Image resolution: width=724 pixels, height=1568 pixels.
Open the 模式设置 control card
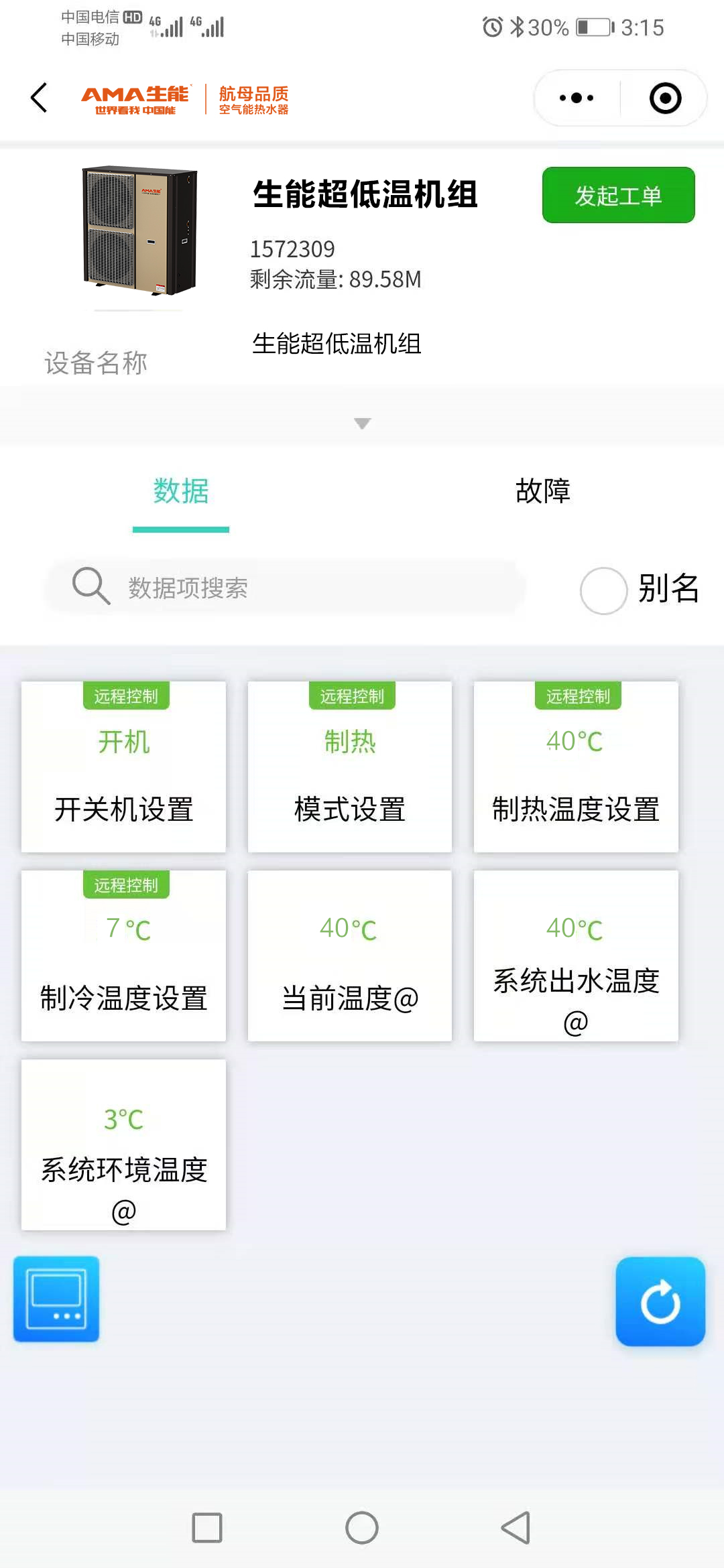[350, 767]
